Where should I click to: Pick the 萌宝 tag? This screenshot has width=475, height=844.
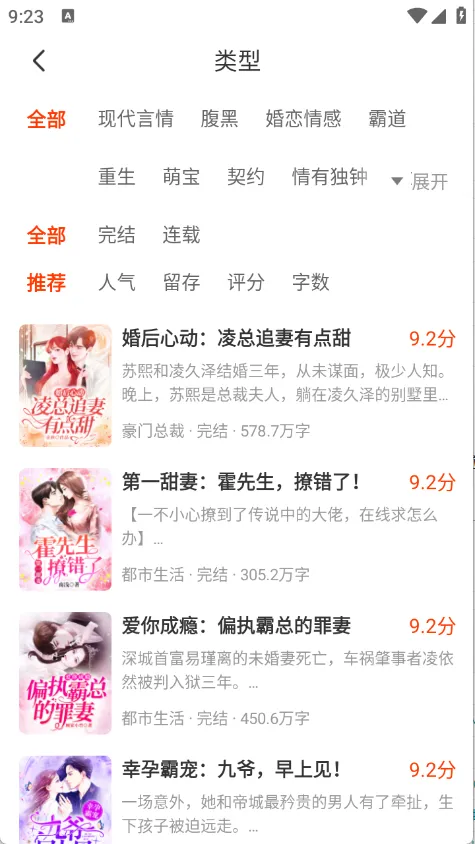click(x=181, y=177)
